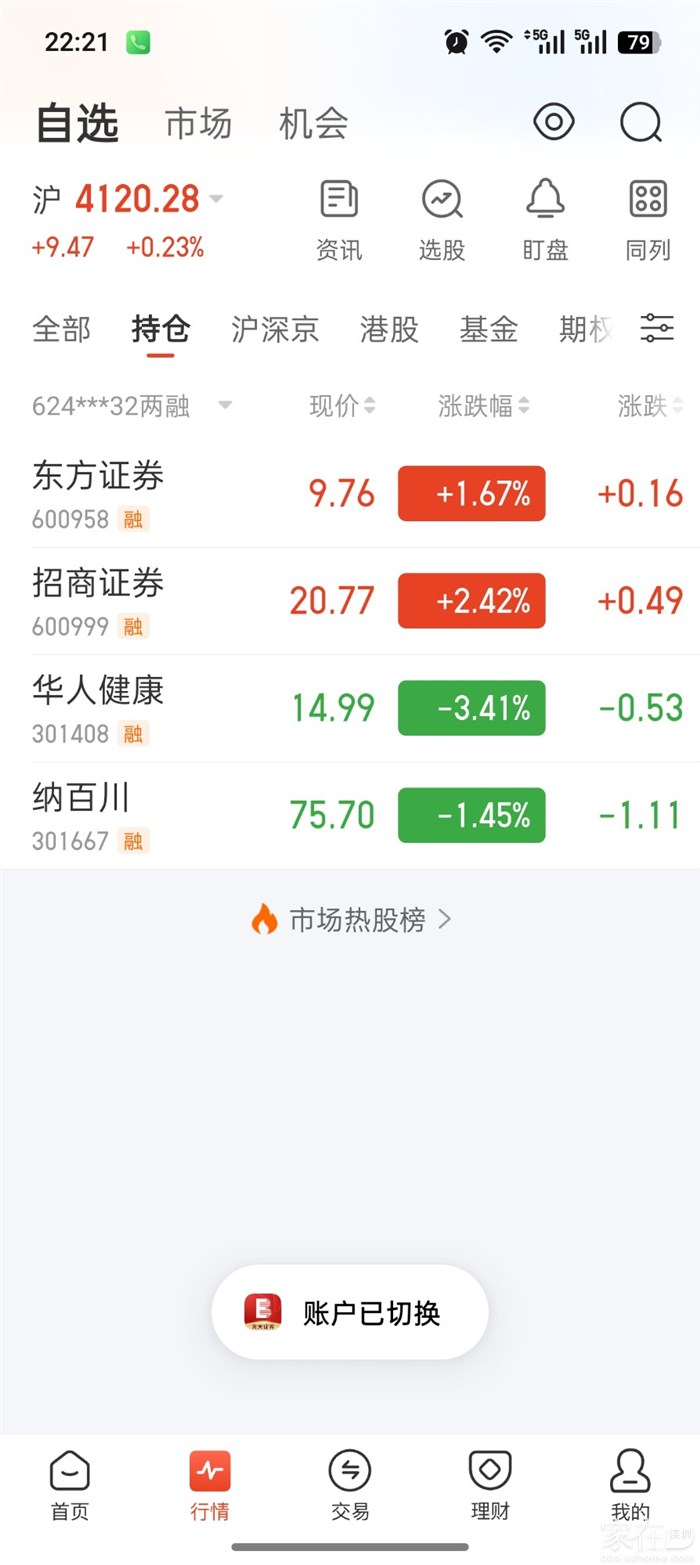Open the list filter settings icon

tap(657, 328)
